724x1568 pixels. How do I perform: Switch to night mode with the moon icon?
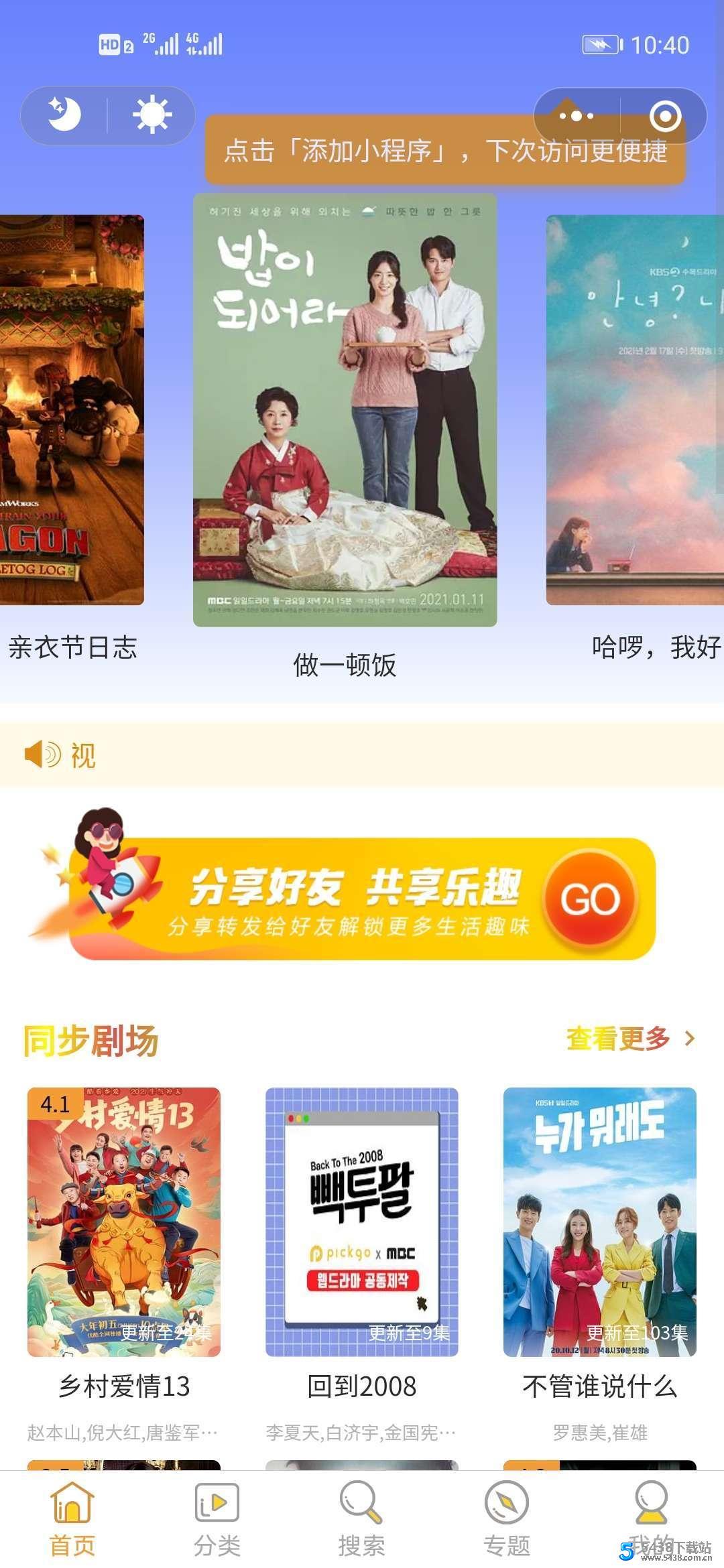(65, 115)
